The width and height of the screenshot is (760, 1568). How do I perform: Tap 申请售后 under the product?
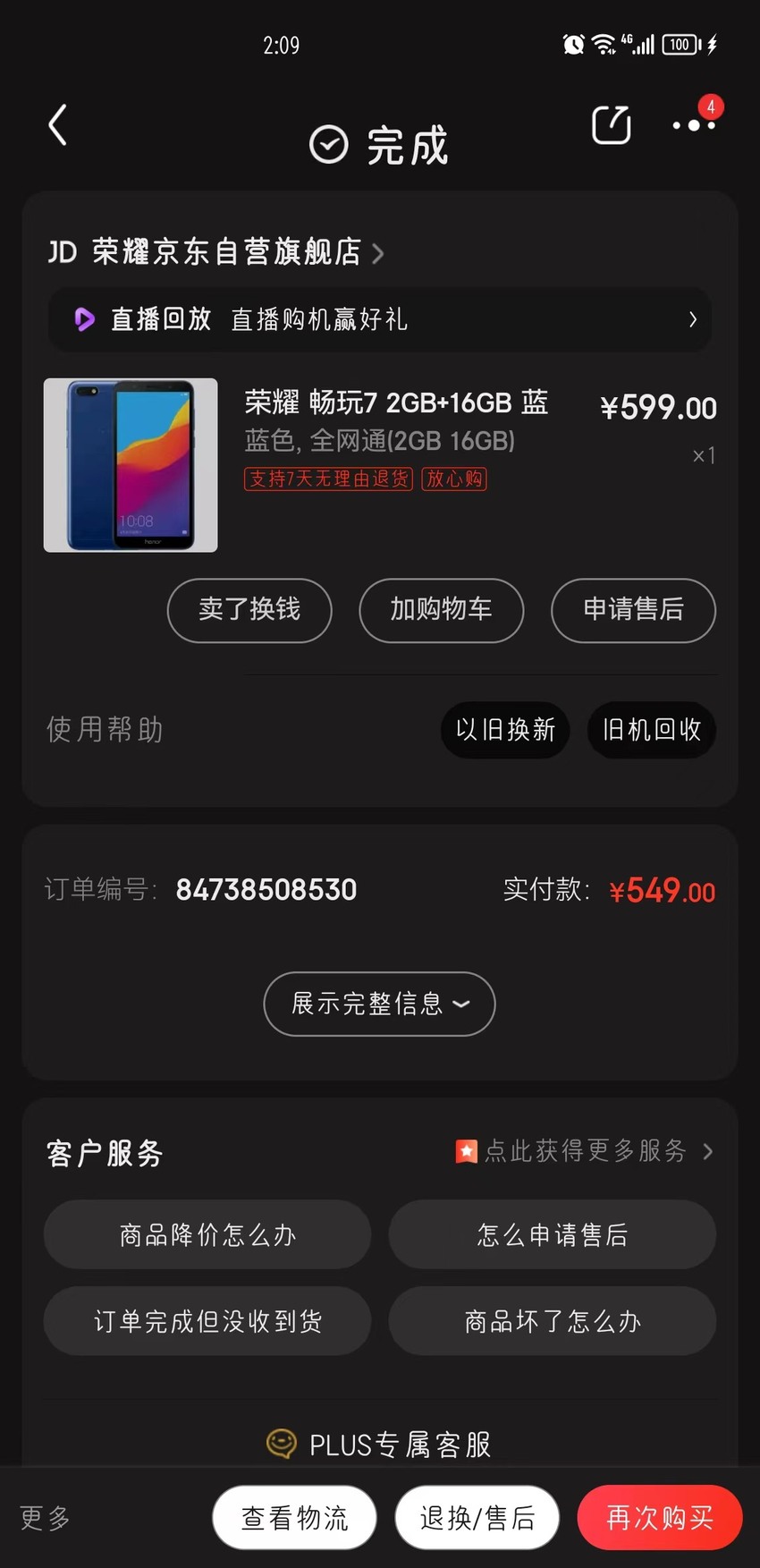coord(633,610)
